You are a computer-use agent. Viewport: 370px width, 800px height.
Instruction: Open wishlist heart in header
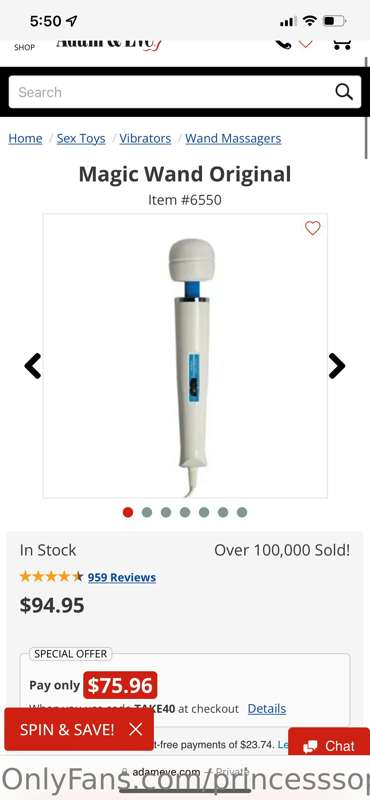pos(305,43)
